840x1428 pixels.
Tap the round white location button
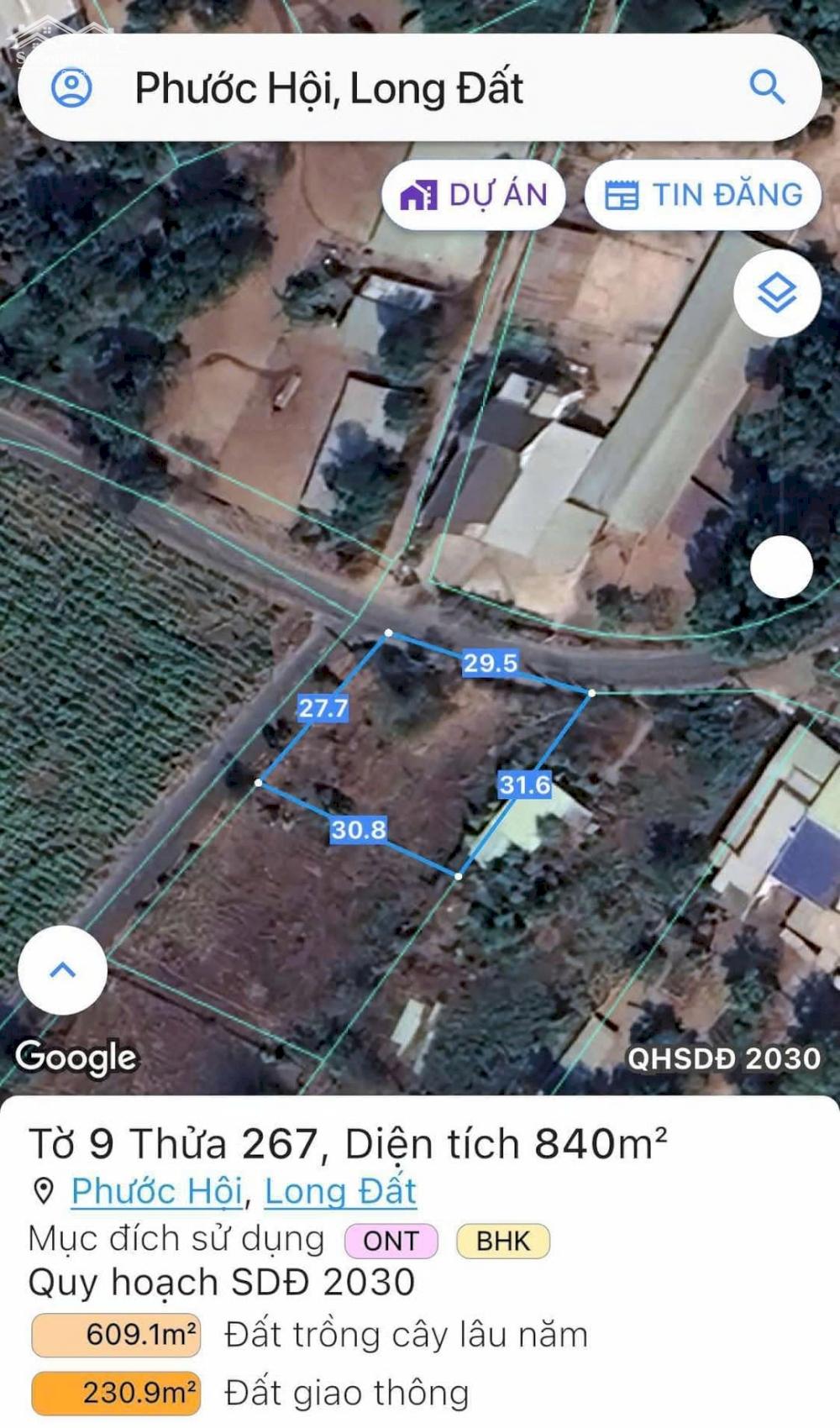781,567
